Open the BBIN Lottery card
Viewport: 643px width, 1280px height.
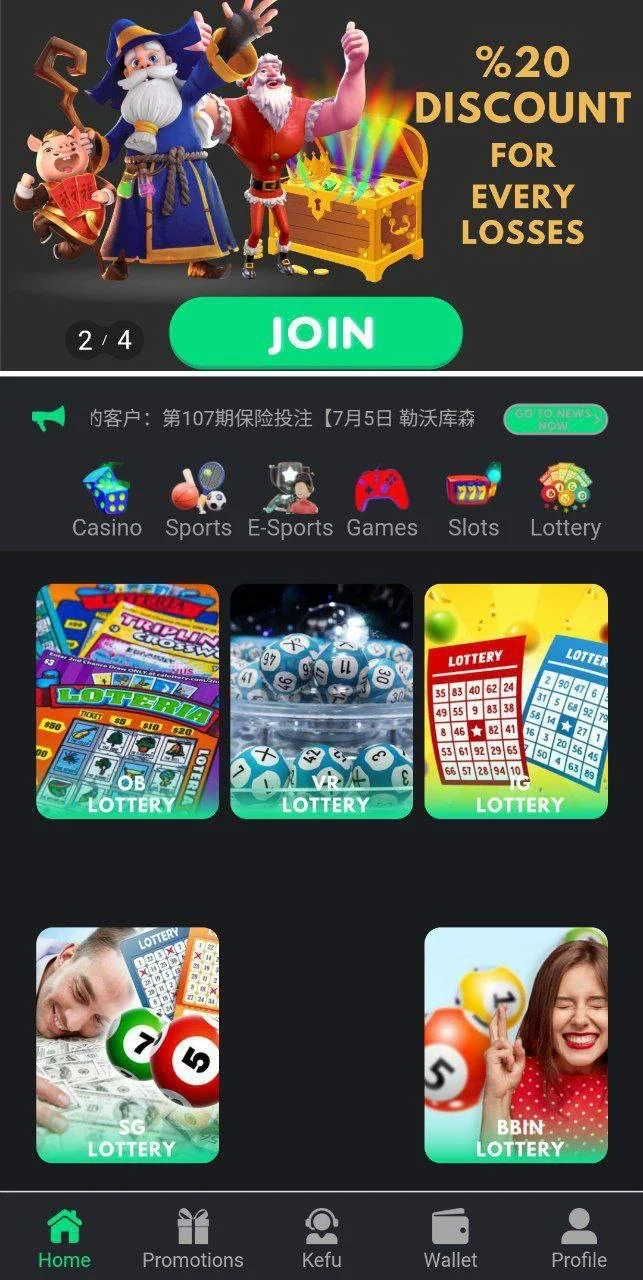click(x=516, y=1045)
